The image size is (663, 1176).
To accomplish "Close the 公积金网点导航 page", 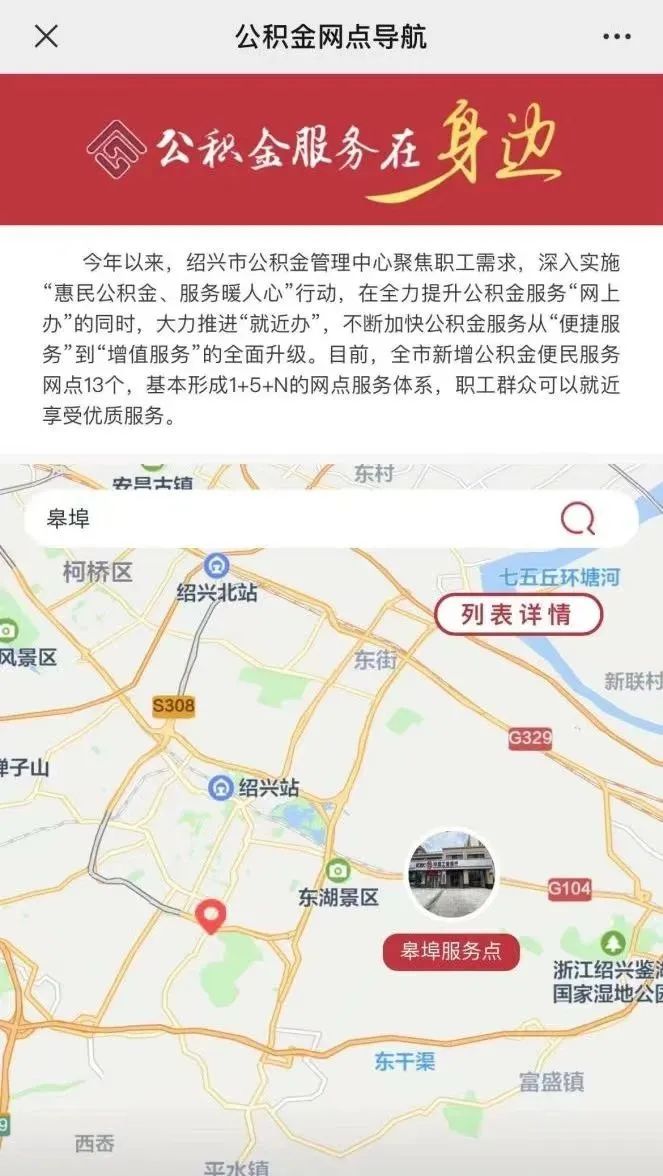I will pyautogui.click(x=46, y=37).
